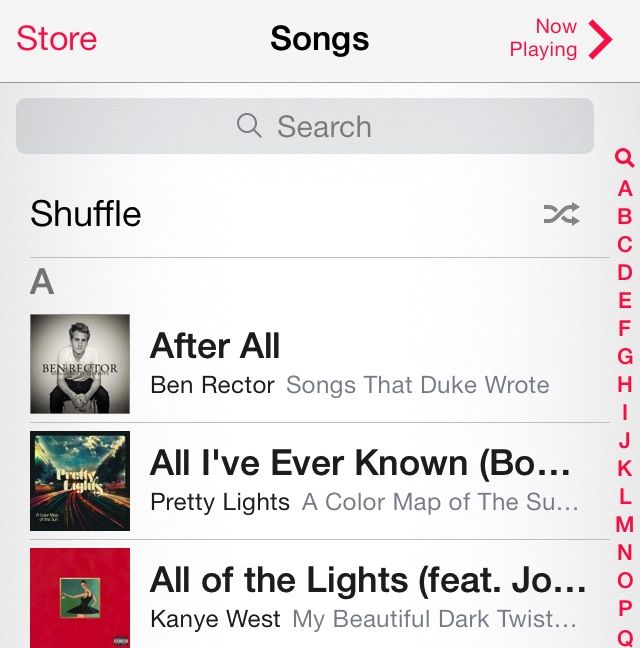Jump to letter M in the index
The image size is (640, 648).
click(625, 524)
